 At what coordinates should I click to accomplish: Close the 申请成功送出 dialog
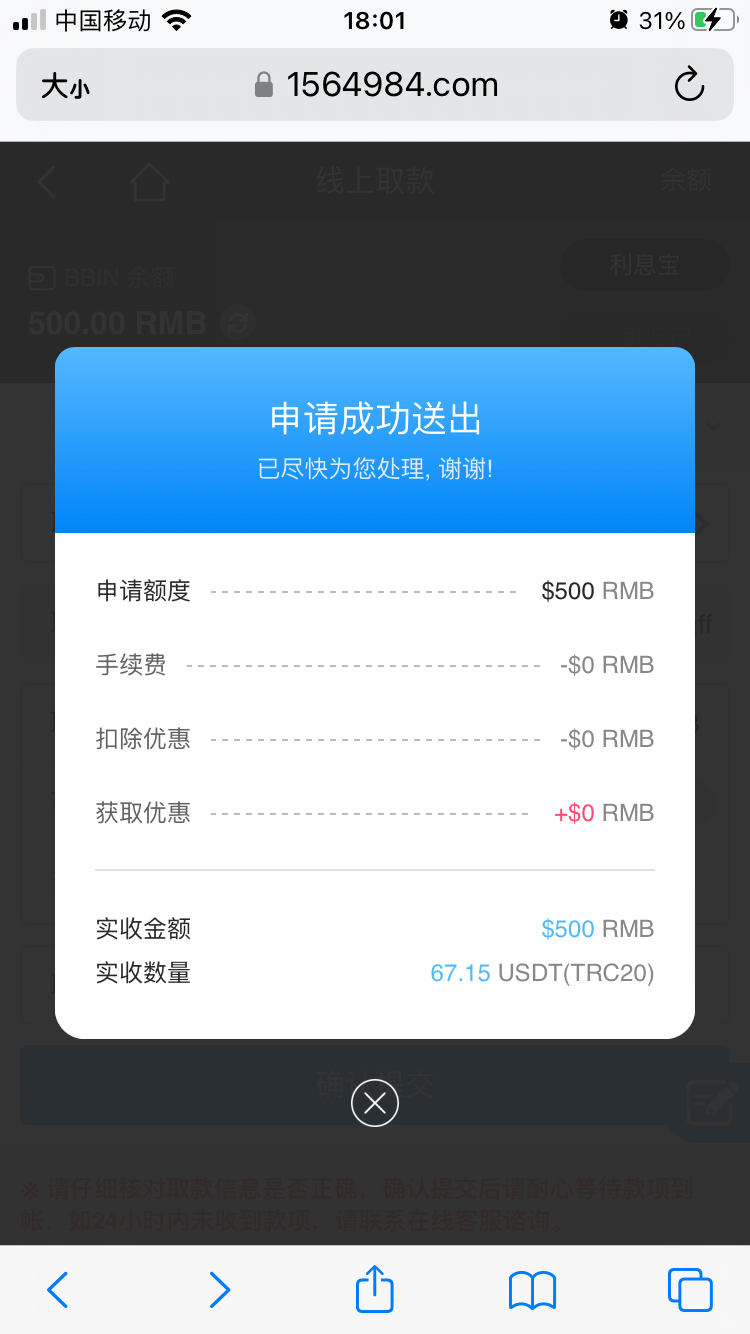(x=375, y=1103)
